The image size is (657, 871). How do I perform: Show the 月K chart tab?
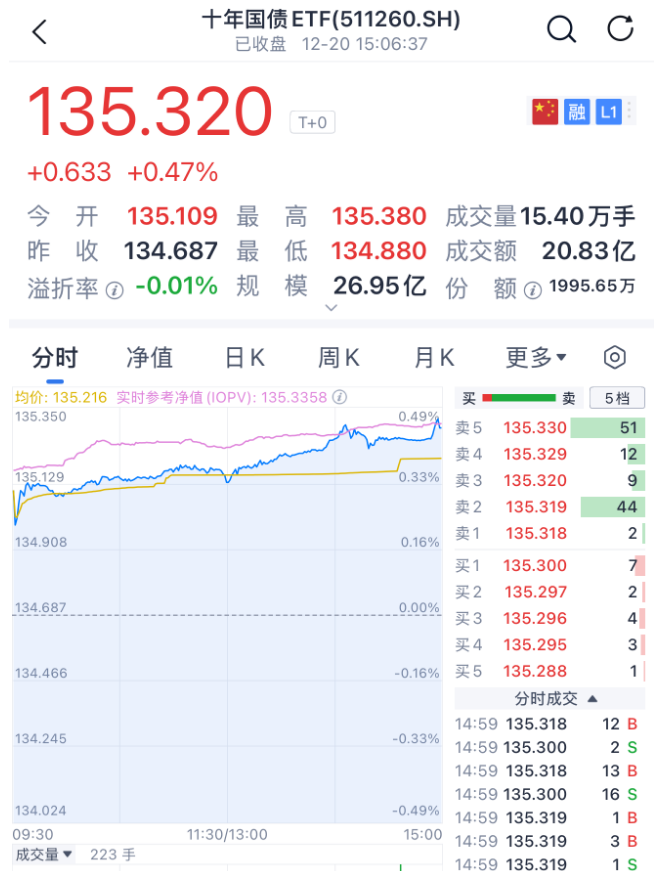tap(434, 357)
